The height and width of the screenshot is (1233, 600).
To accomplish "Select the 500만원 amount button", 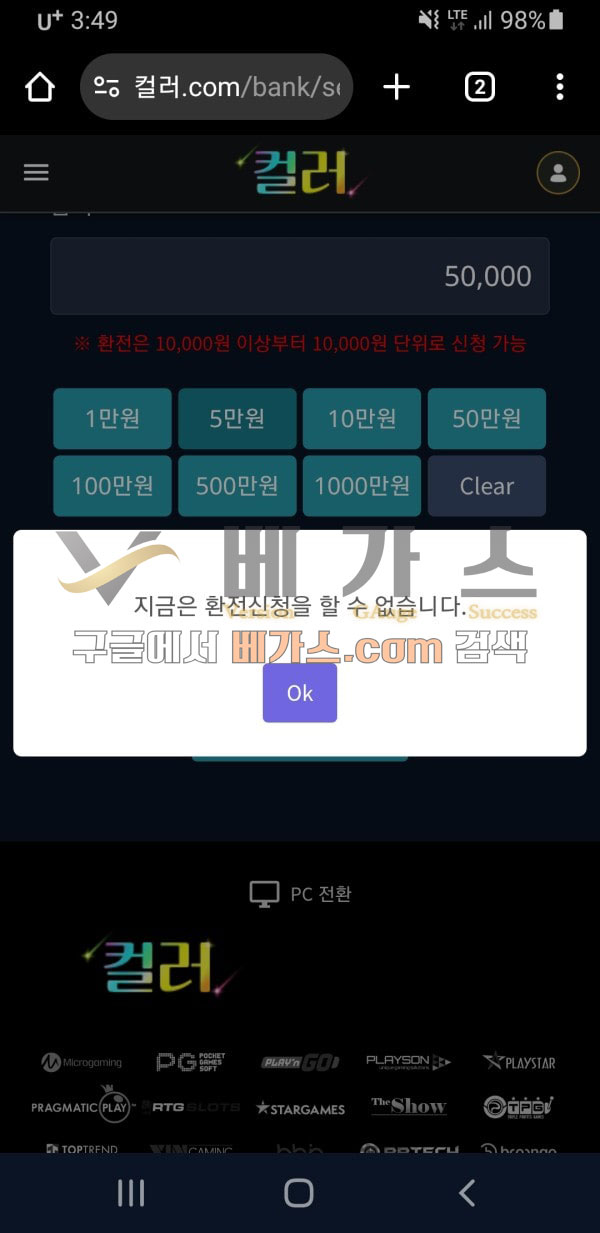I will point(237,486).
